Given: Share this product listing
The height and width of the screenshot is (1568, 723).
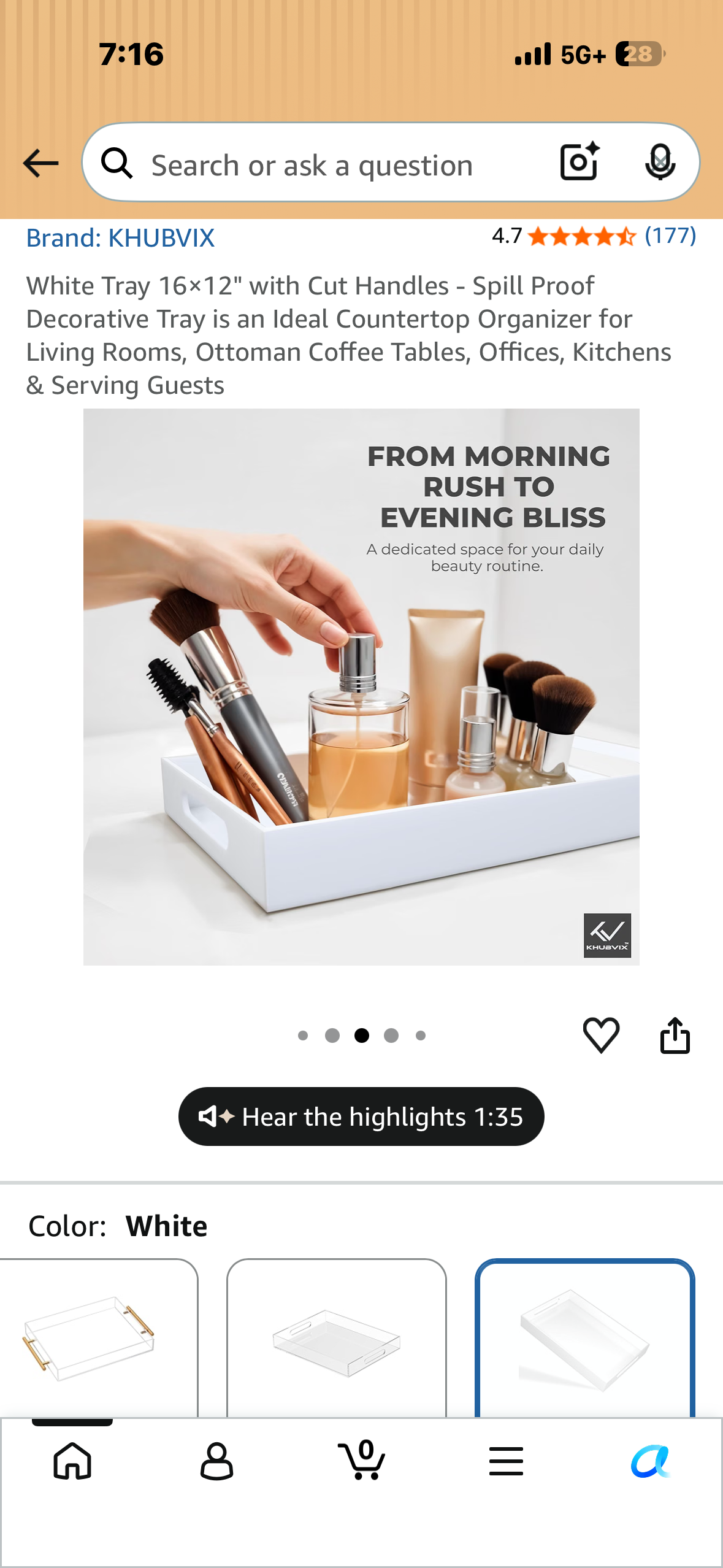Looking at the screenshot, I should pyautogui.click(x=675, y=1035).
